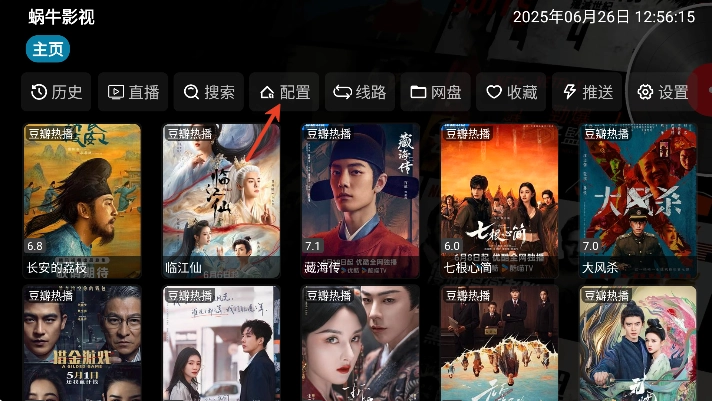This screenshot has width=712, height=401.
Task: Open 设置 settings
Action: pyautogui.click(x=663, y=92)
